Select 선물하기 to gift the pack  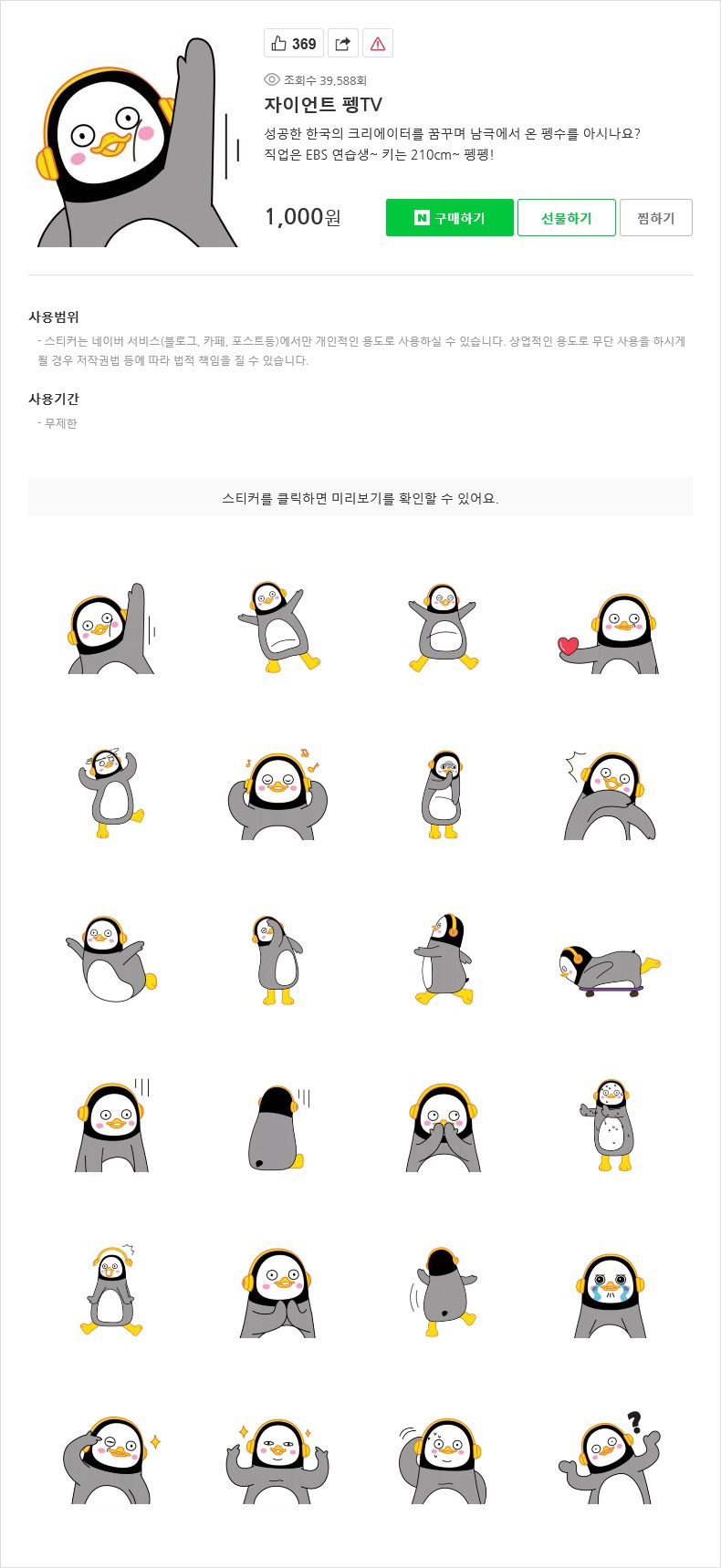567,218
